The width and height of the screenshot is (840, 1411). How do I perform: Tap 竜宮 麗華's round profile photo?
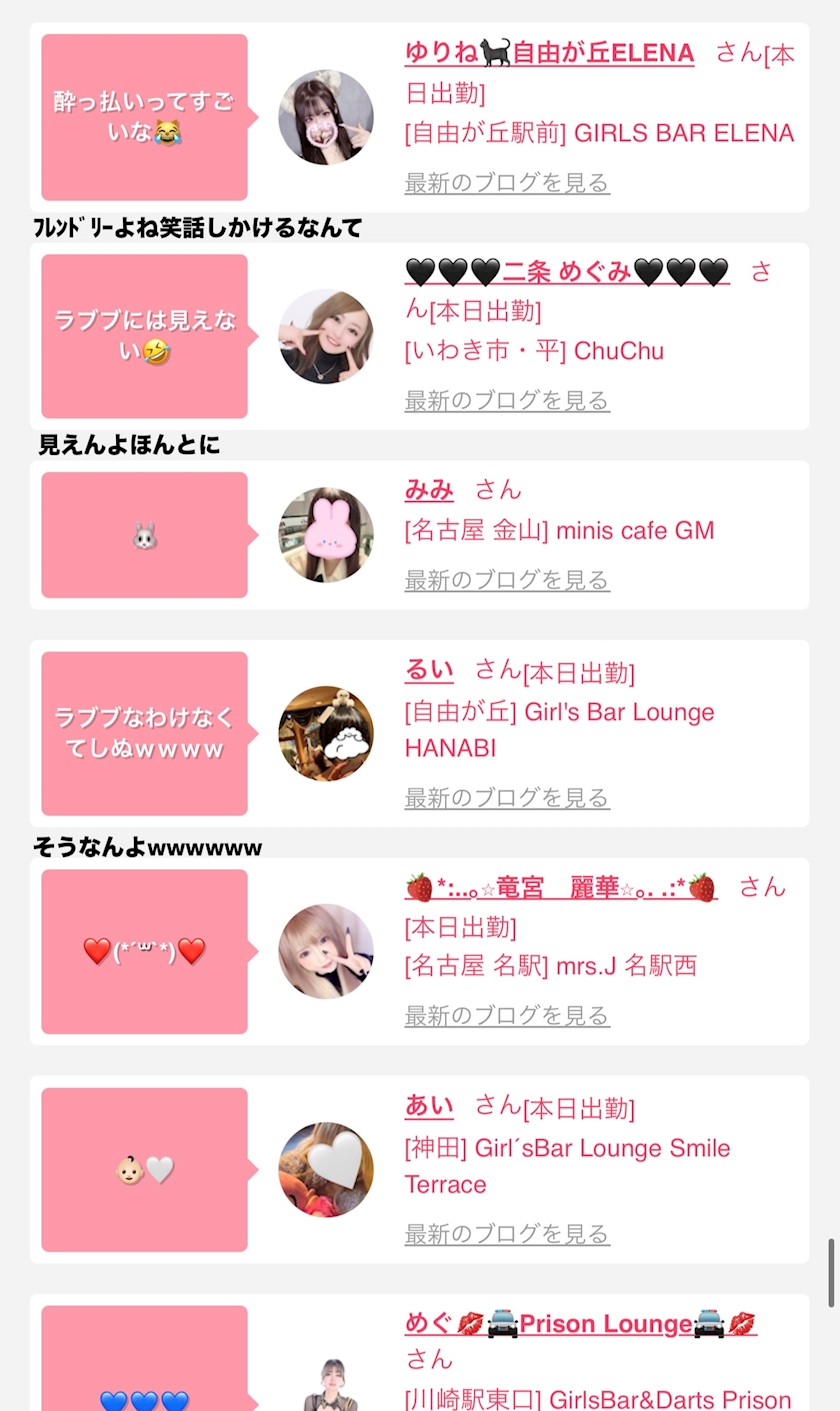click(x=326, y=951)
